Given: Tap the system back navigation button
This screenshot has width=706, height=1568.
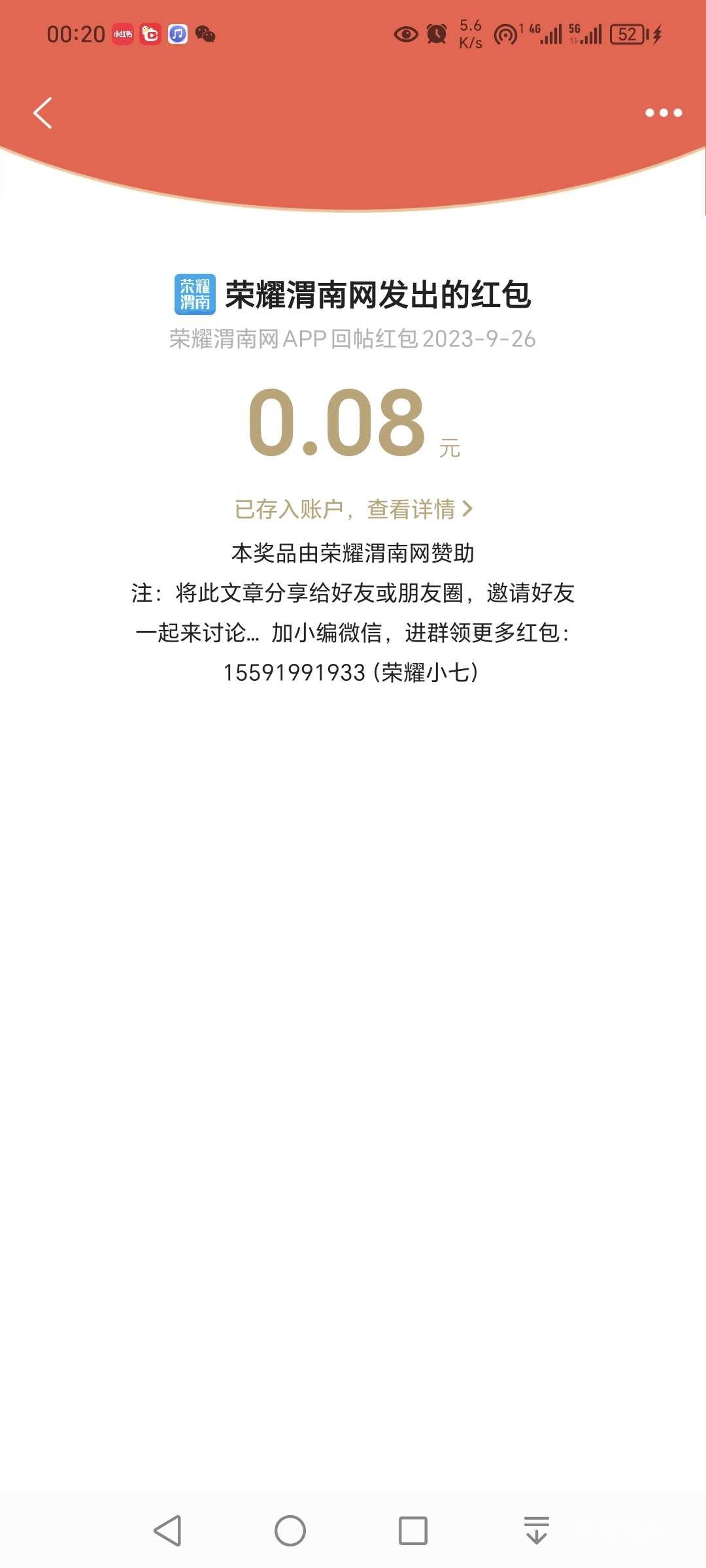Looking at the screenshot, I should click(x=168, y=1531).
